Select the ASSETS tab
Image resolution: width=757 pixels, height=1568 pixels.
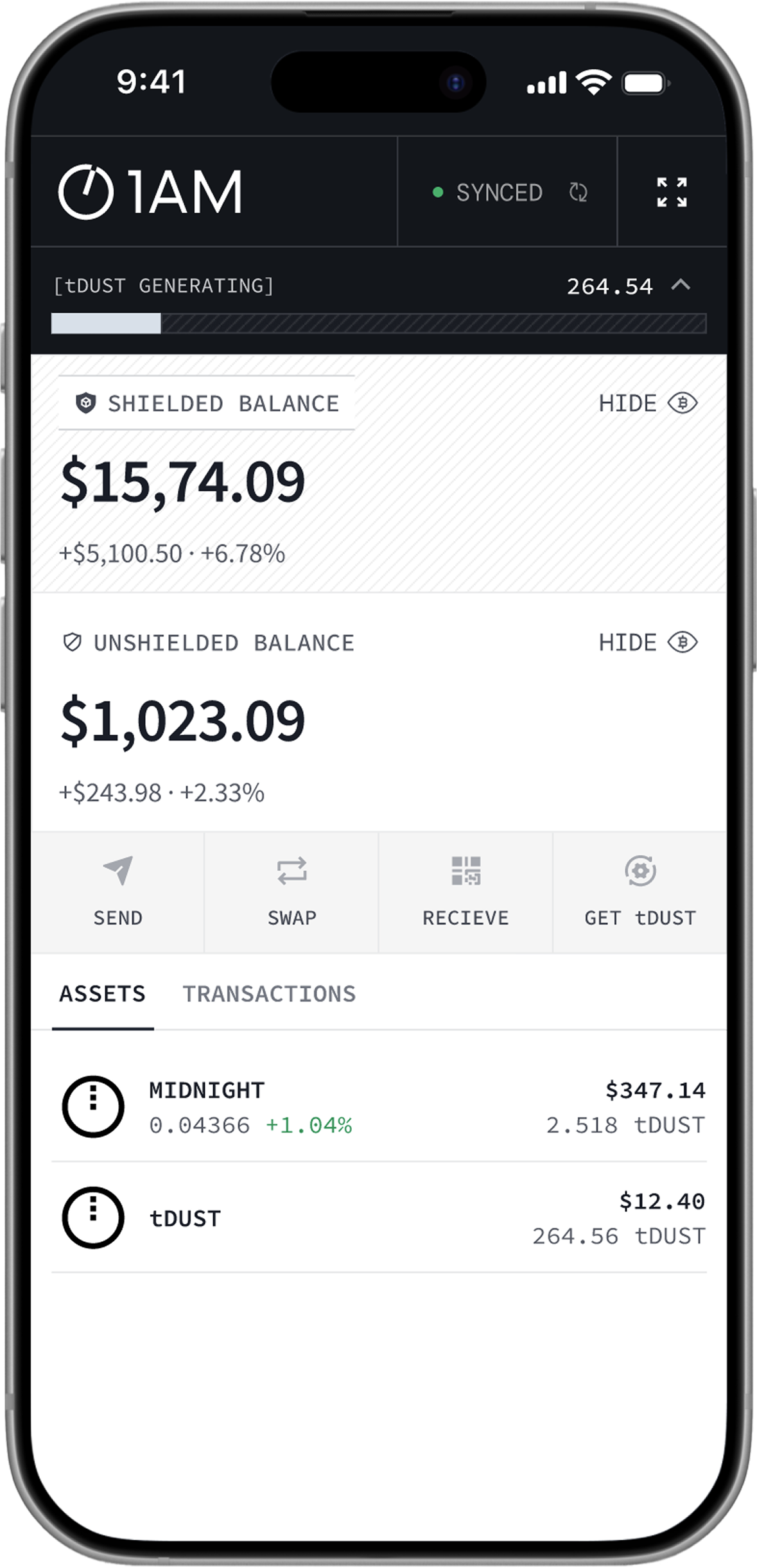[103, 993]
